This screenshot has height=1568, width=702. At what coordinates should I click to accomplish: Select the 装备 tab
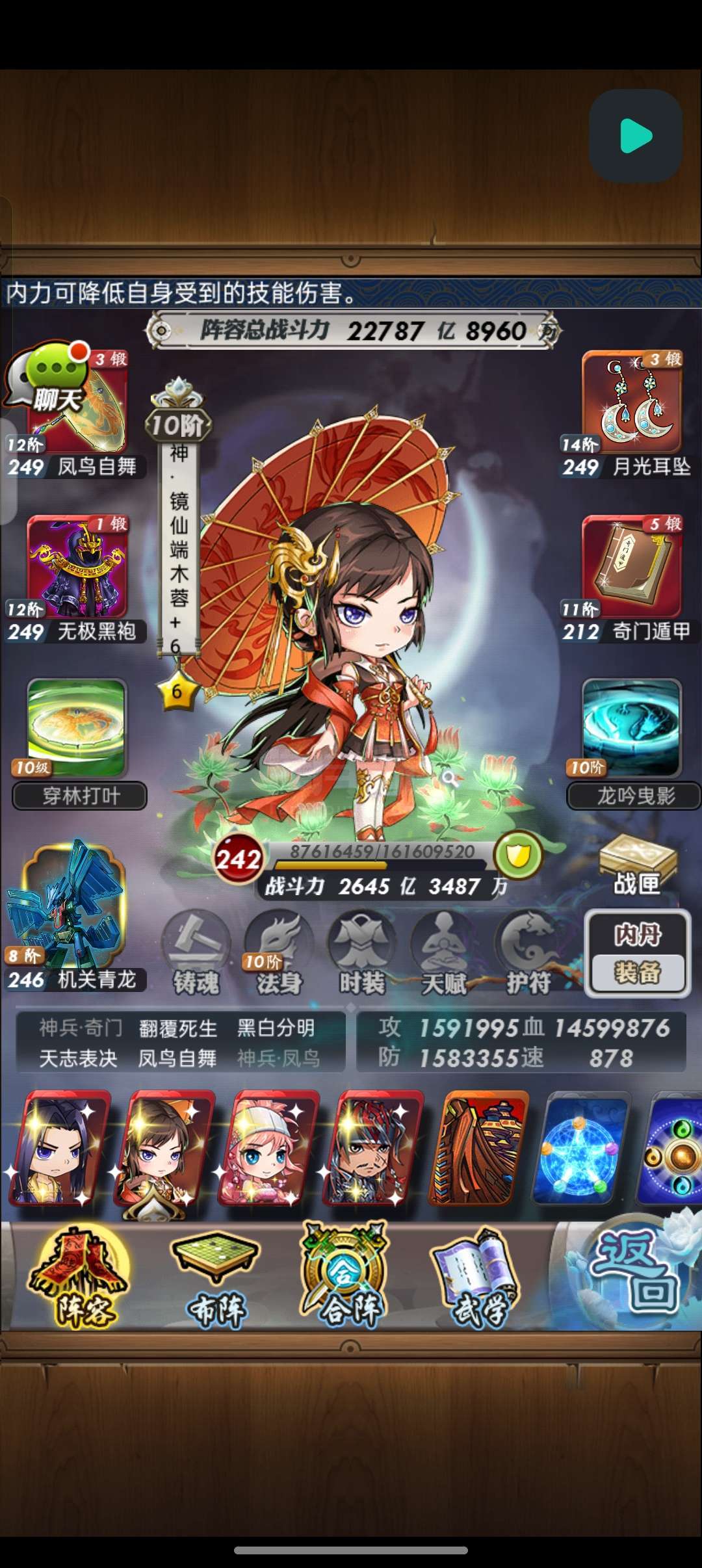tap(638, 973)
